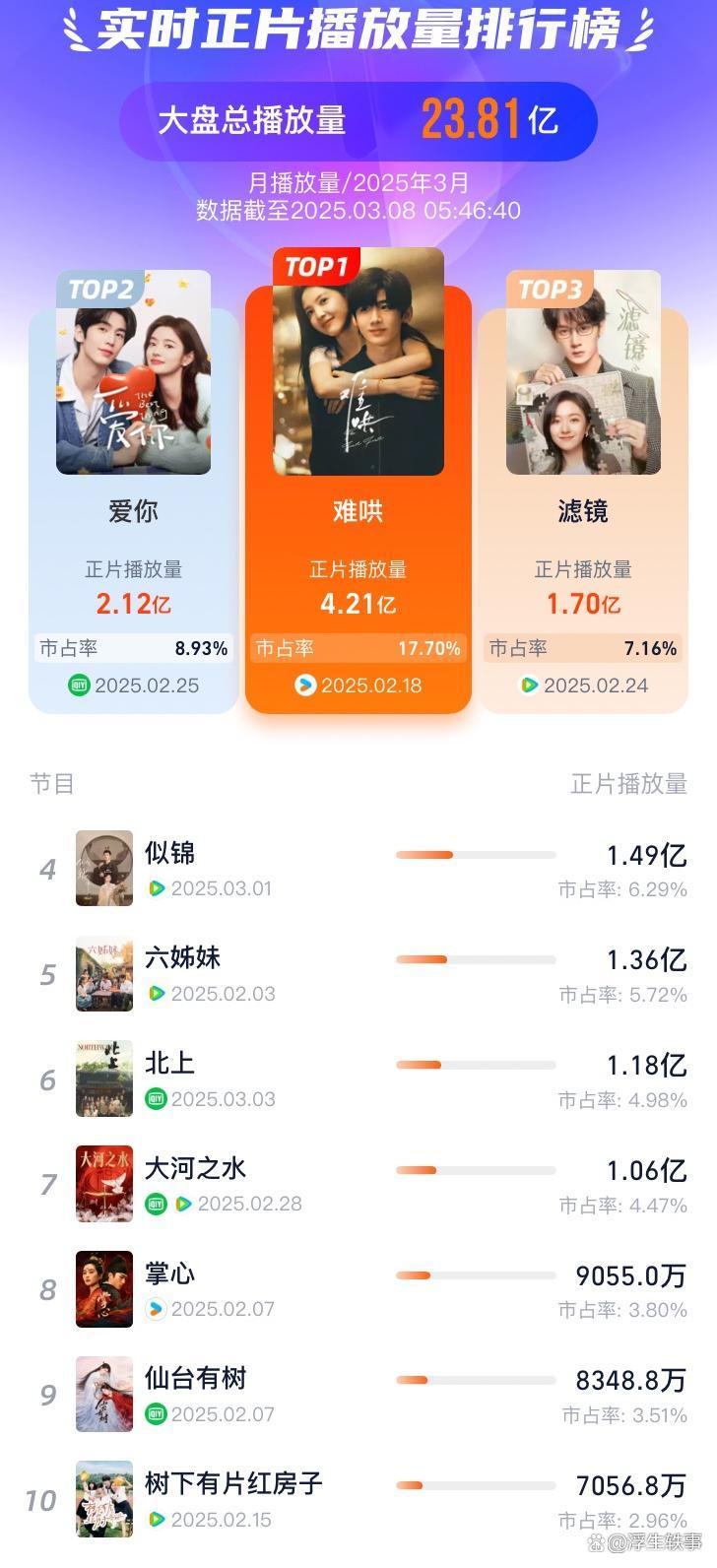Click the 大盘总播放量 banner

358,120
